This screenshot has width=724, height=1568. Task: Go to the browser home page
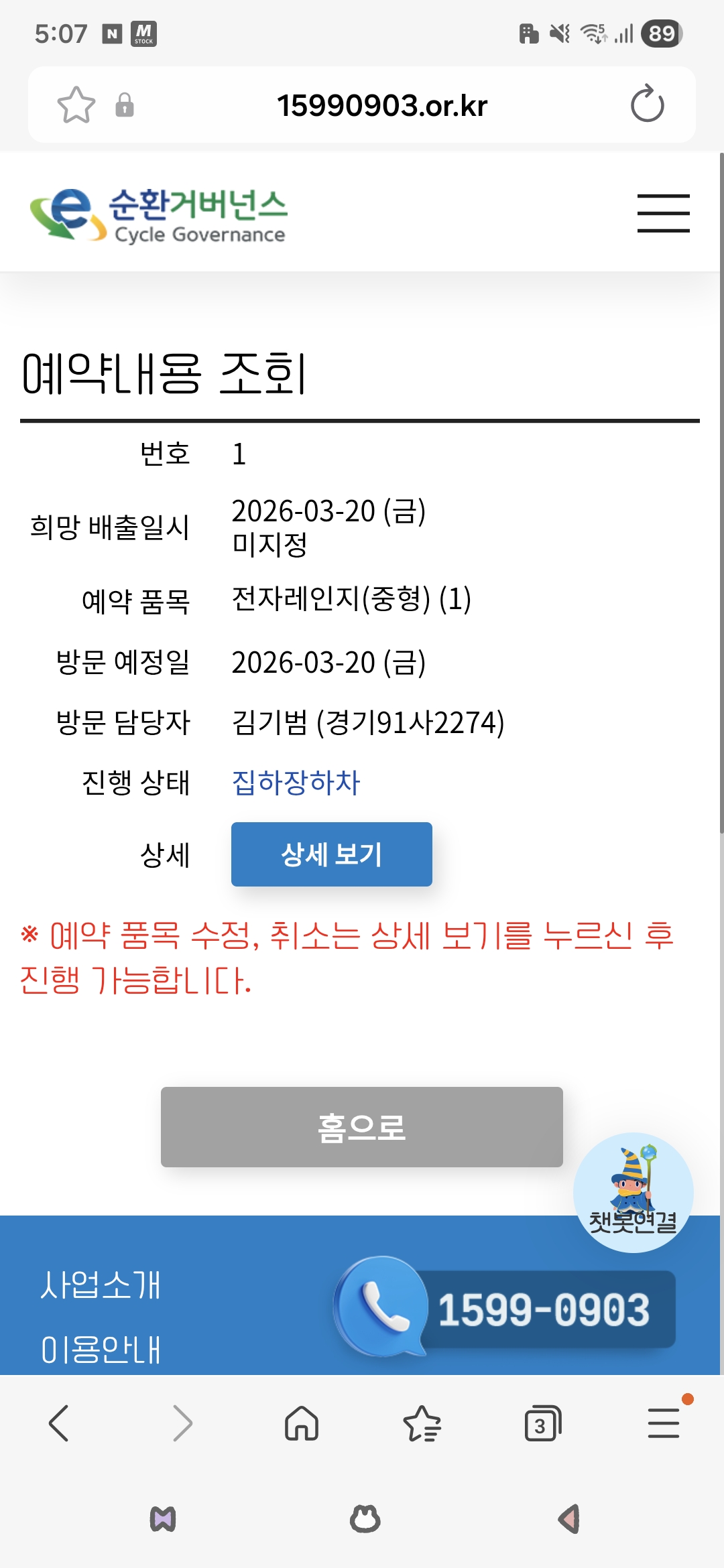[x=301, y=1423]
